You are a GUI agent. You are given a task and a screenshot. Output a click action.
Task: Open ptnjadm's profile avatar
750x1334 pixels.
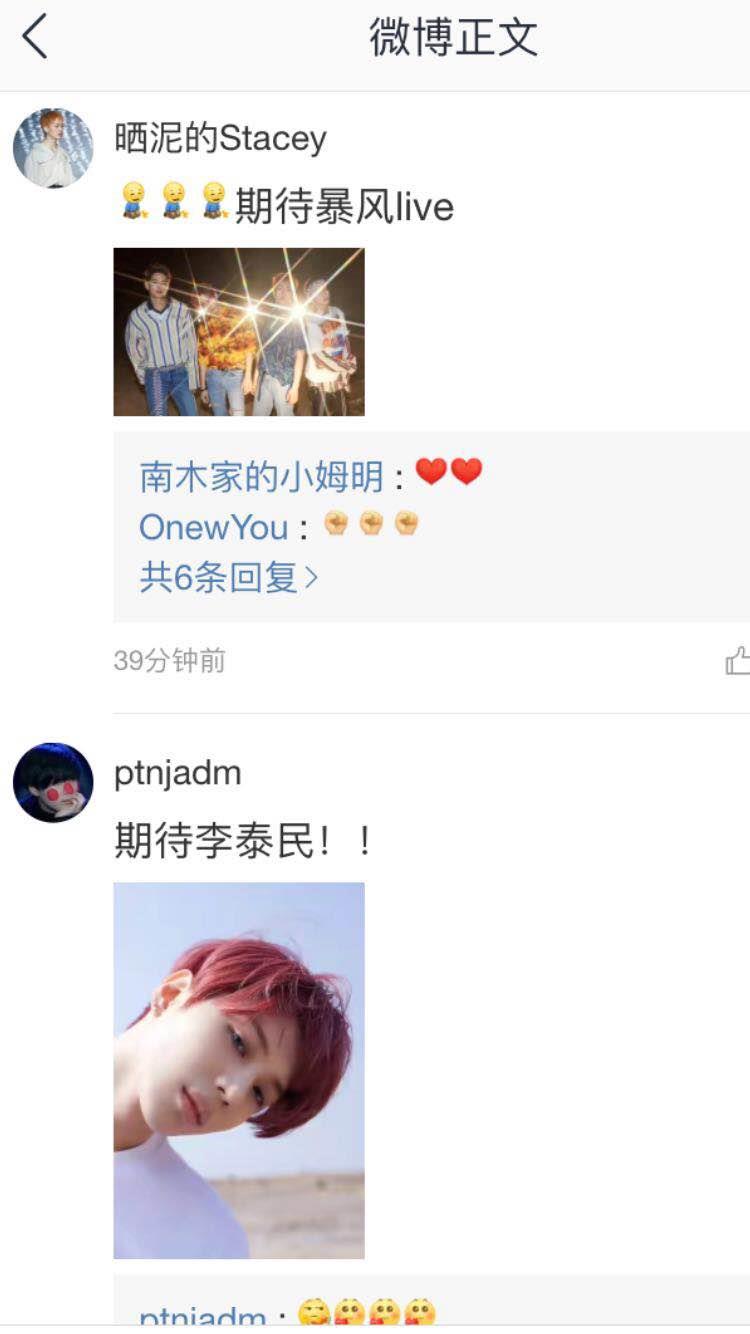pos(52,782)
